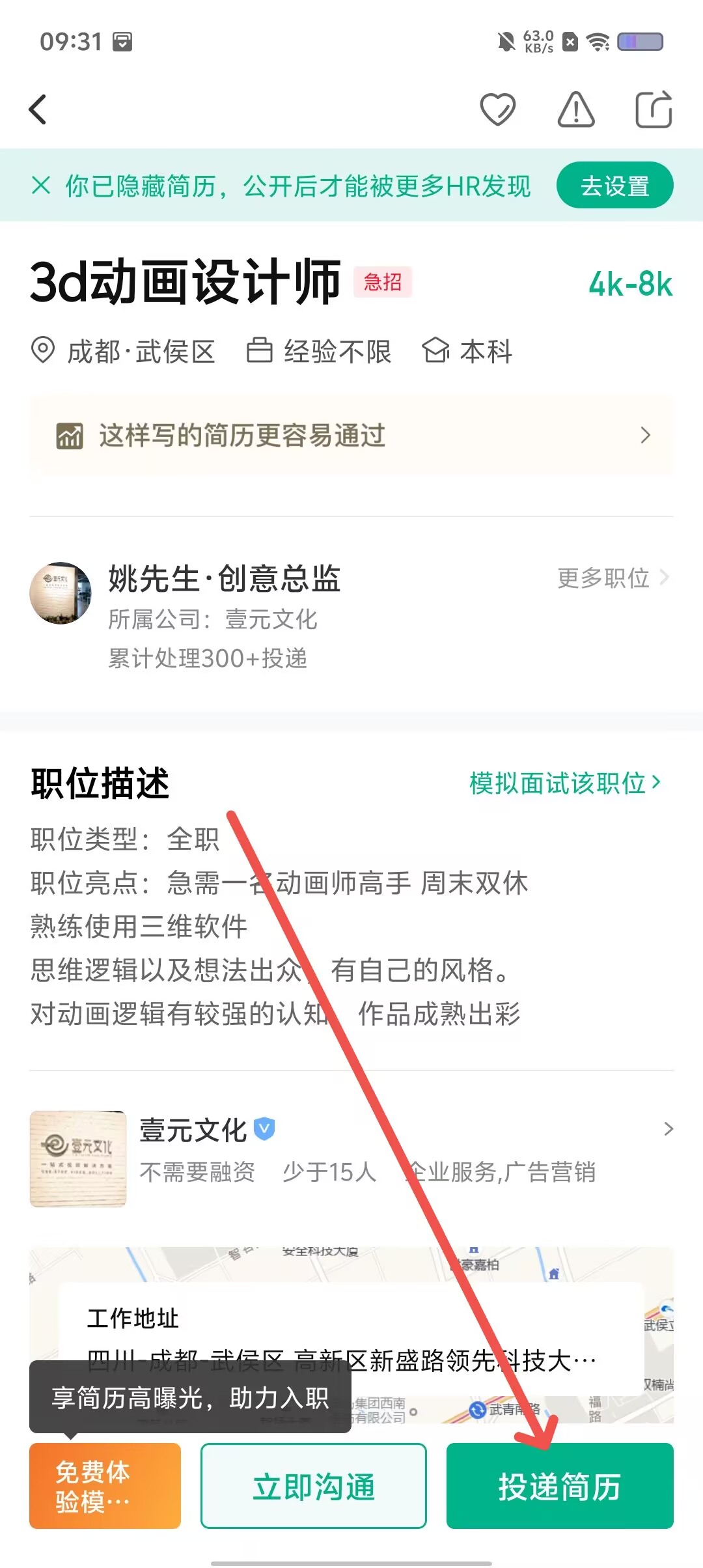Tap the orange 免费体验模… button
Screen dimensions: 703x1568
(x=105, y=1486)
